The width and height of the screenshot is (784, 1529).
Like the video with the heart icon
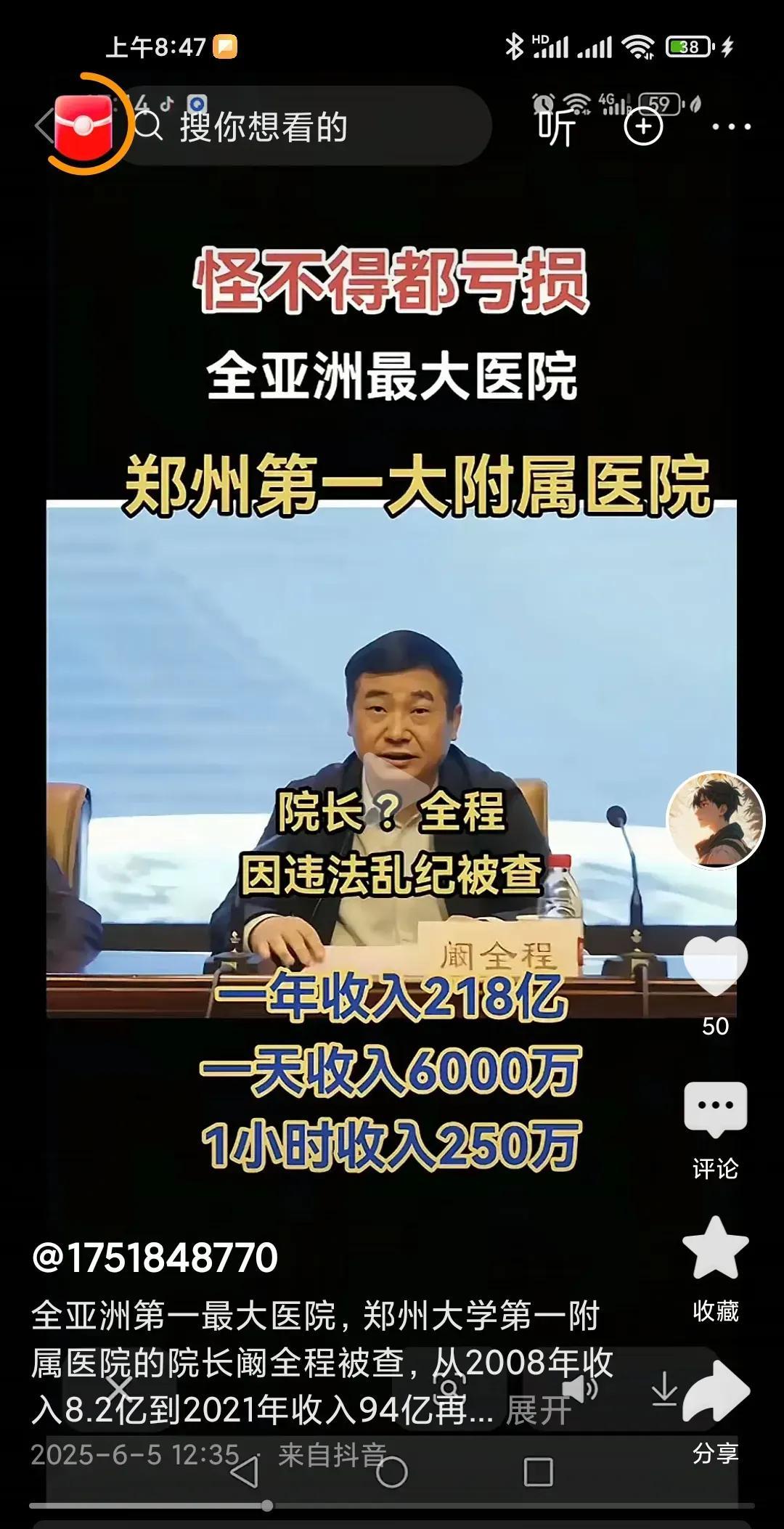(716, 967)
